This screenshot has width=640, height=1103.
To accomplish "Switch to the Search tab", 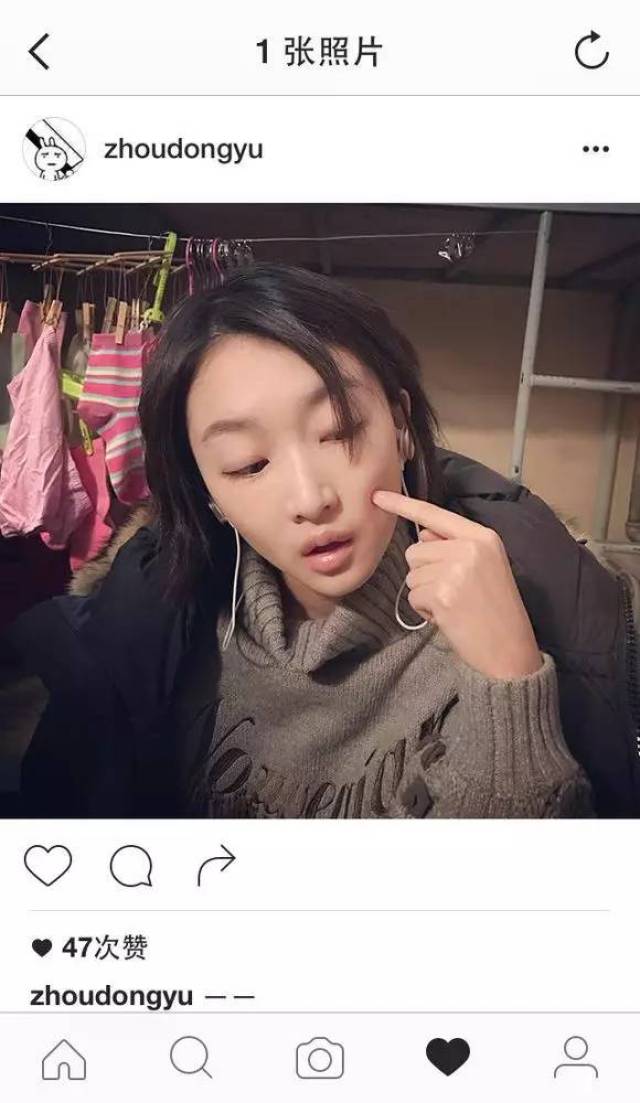I will click(191, 1057).
